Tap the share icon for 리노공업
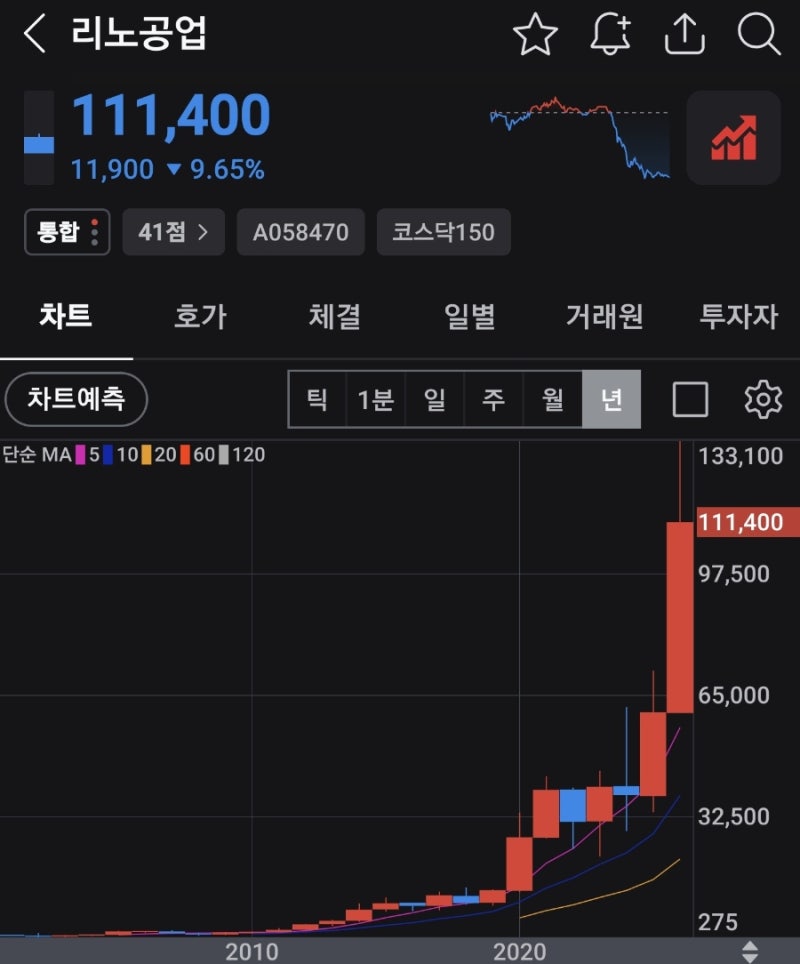Viewport: 800px width, 964px height. (684, 33)
